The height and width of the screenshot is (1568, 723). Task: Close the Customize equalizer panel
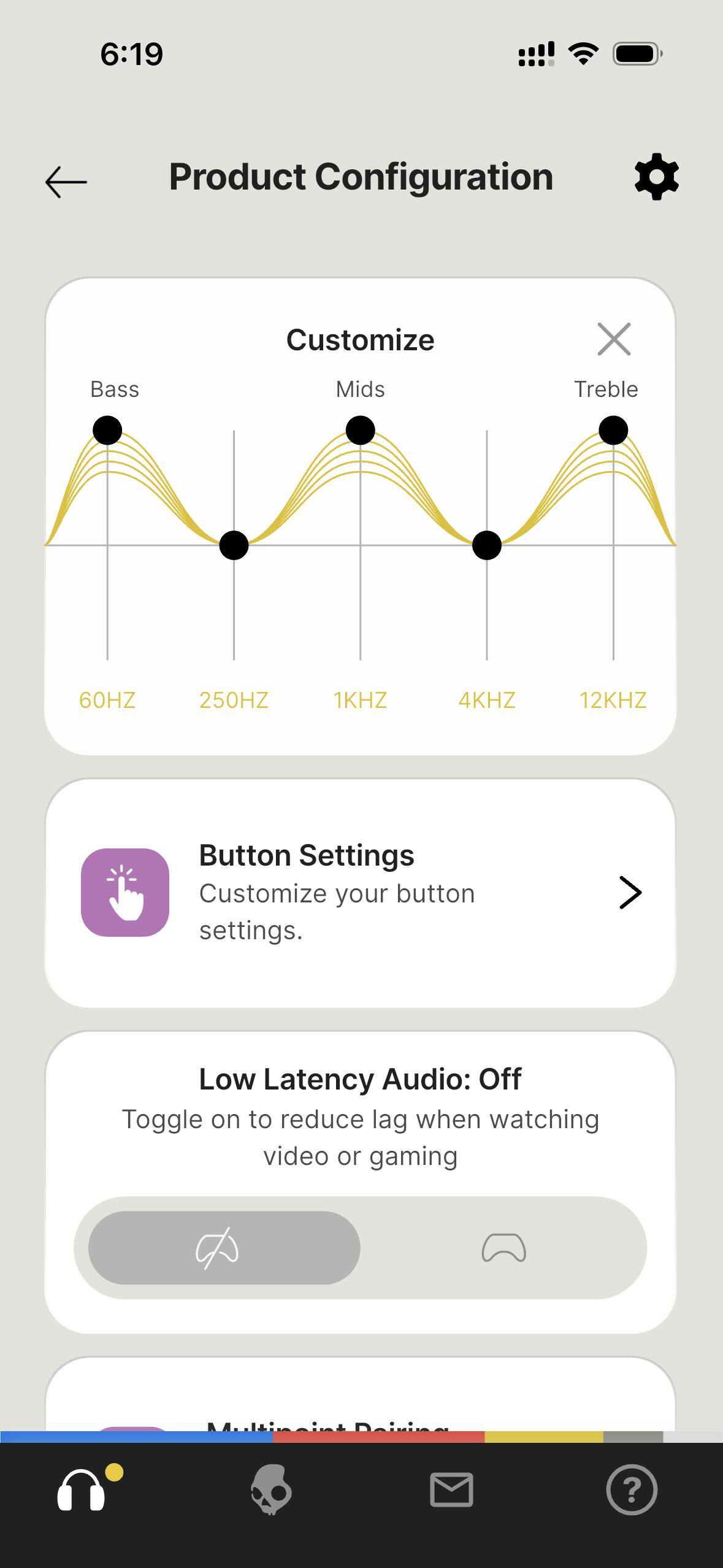[614, 339]
